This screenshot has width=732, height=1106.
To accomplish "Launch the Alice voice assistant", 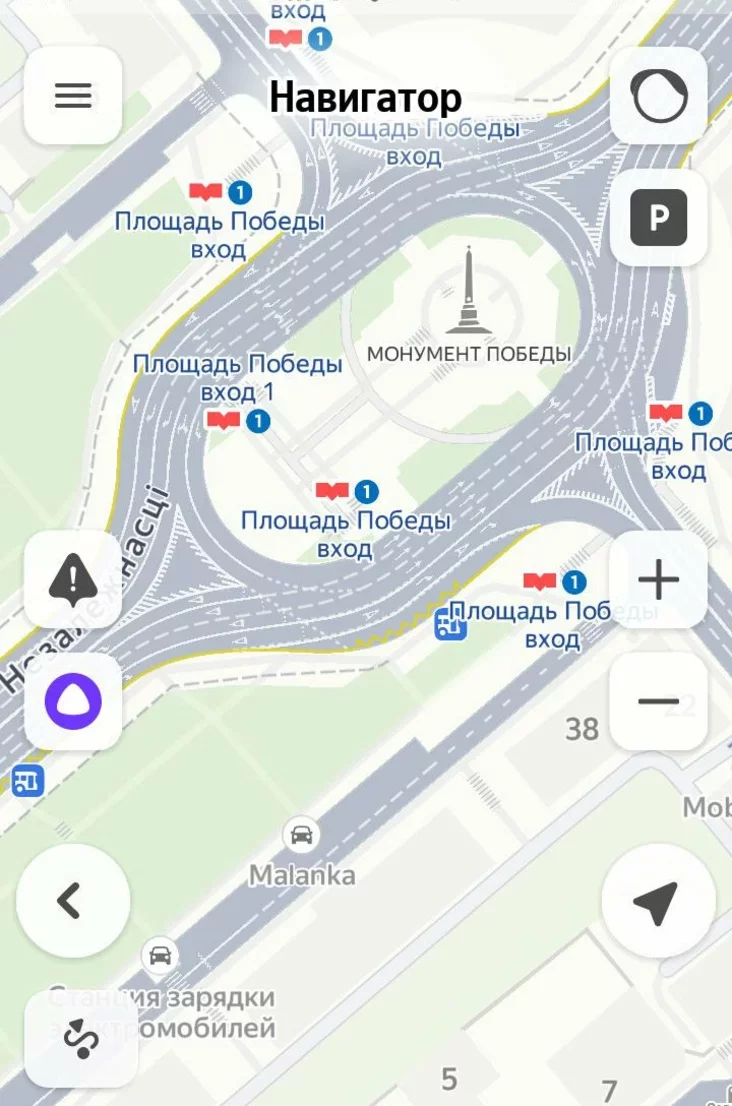I will 73,701.
